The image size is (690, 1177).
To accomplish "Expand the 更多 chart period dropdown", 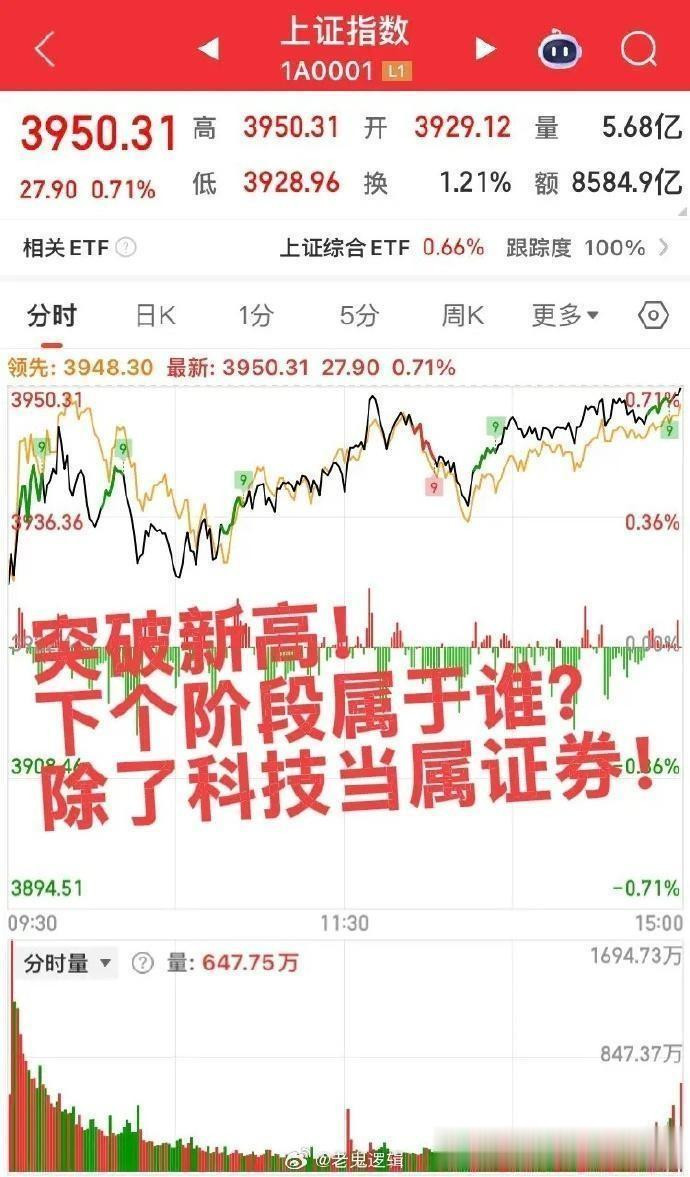I will click(565, 316).
